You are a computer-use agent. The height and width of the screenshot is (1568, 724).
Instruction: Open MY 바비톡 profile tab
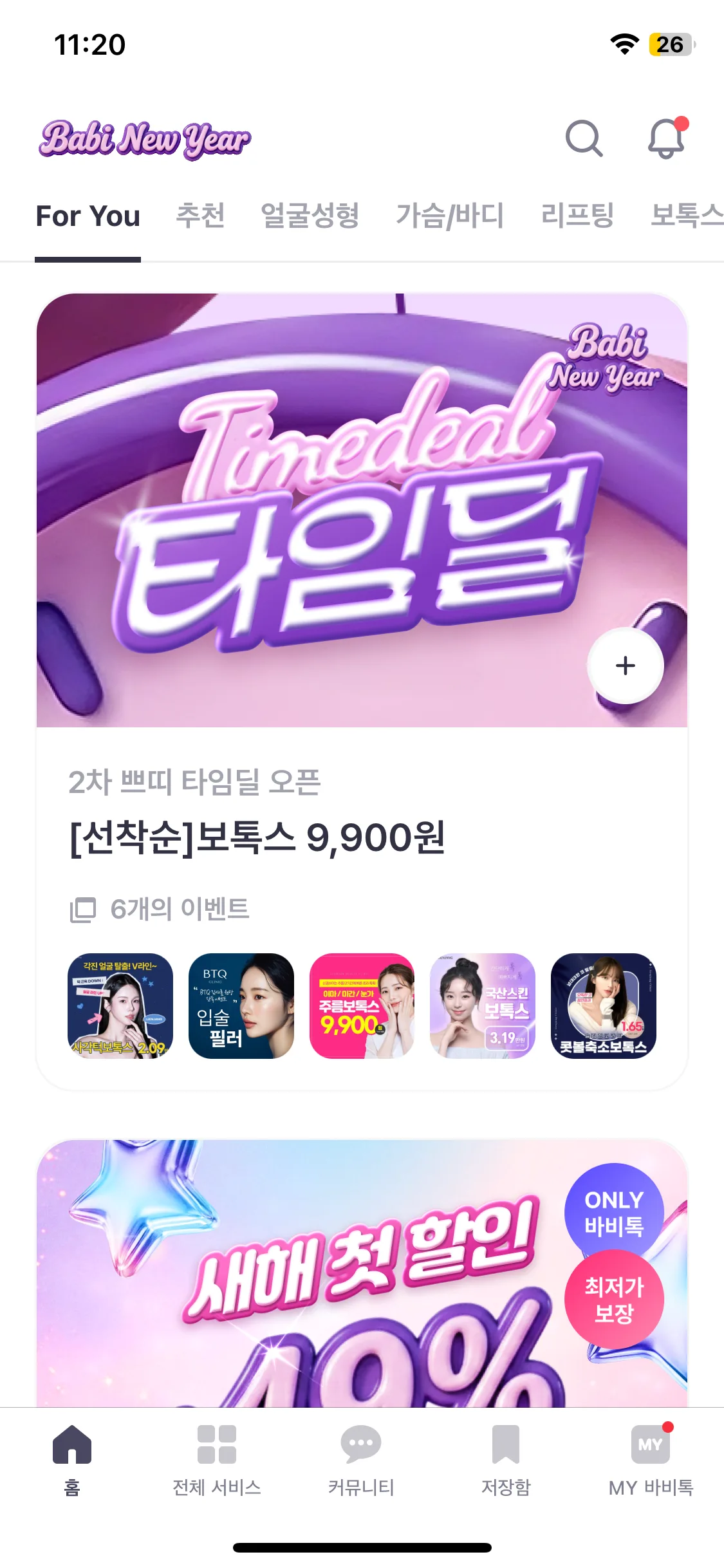651,1461
